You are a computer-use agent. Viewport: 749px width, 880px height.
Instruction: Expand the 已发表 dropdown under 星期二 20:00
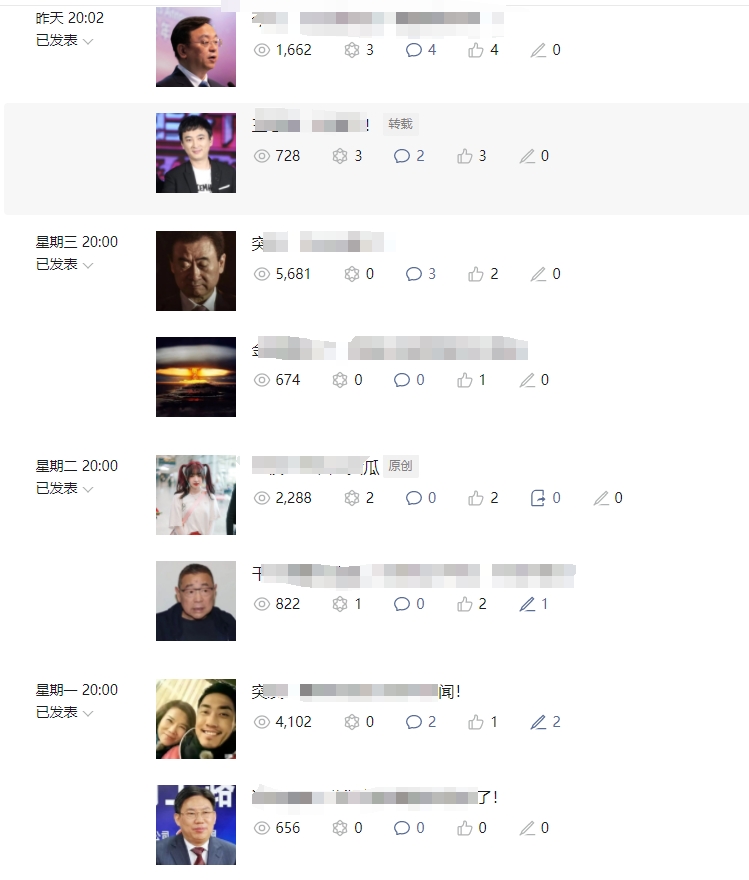(66, 489)
